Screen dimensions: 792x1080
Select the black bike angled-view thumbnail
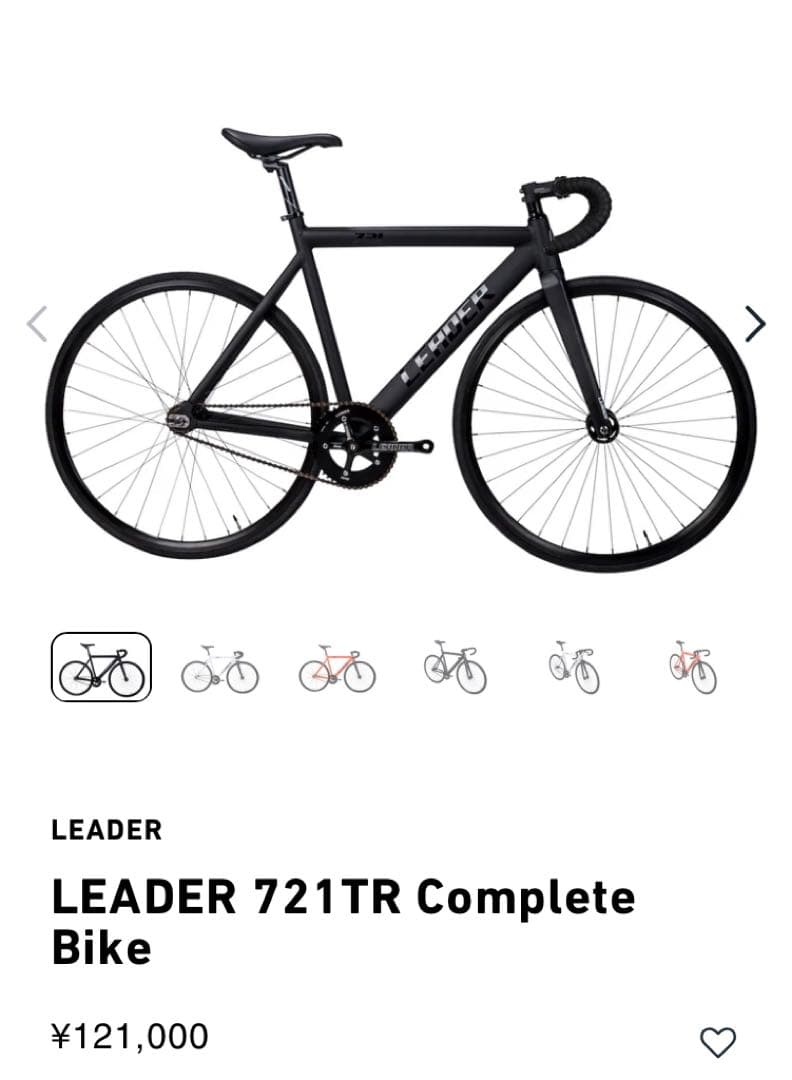[x=455, y=667]
